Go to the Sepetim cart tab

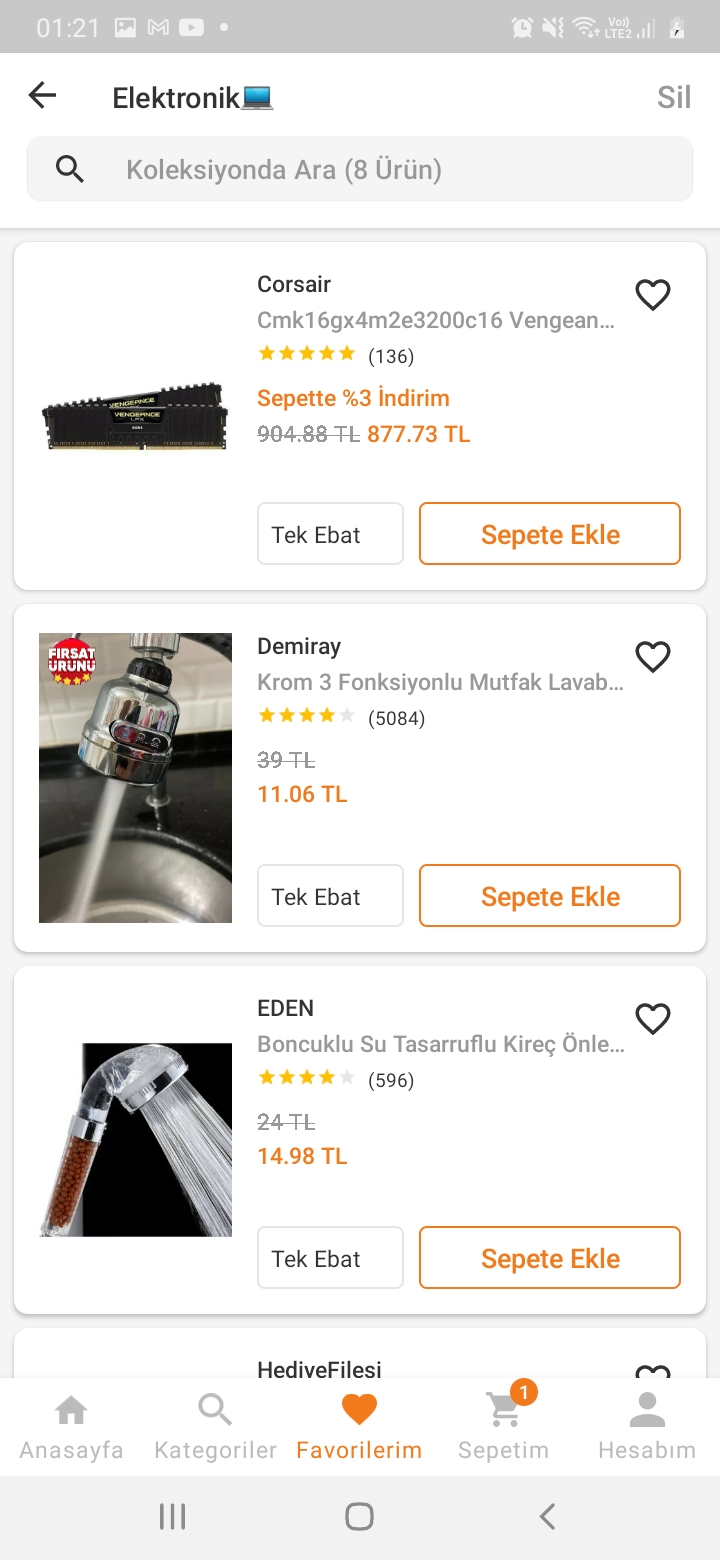pos(503,1427)
